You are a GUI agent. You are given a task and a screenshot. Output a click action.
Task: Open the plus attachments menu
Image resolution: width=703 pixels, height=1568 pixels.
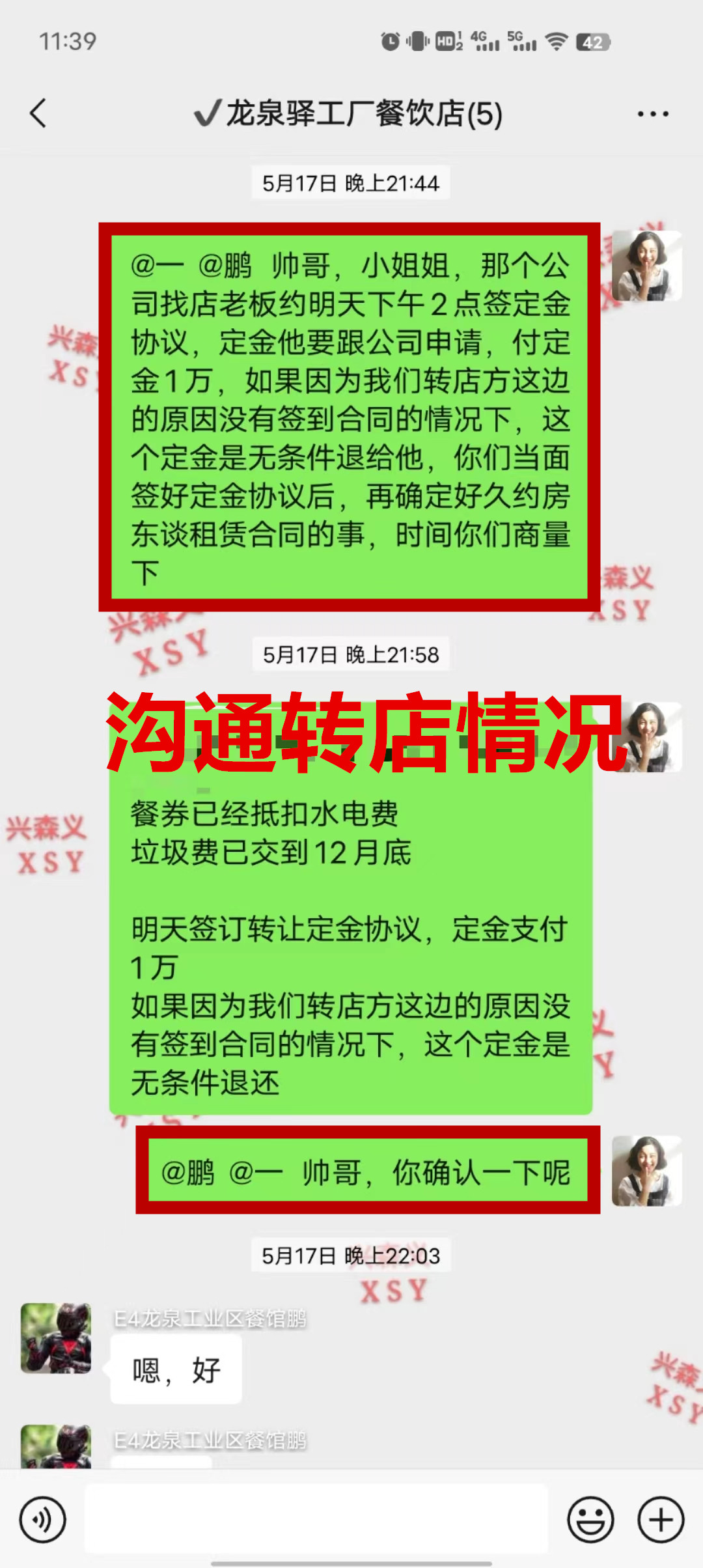tap(660, 1520)
